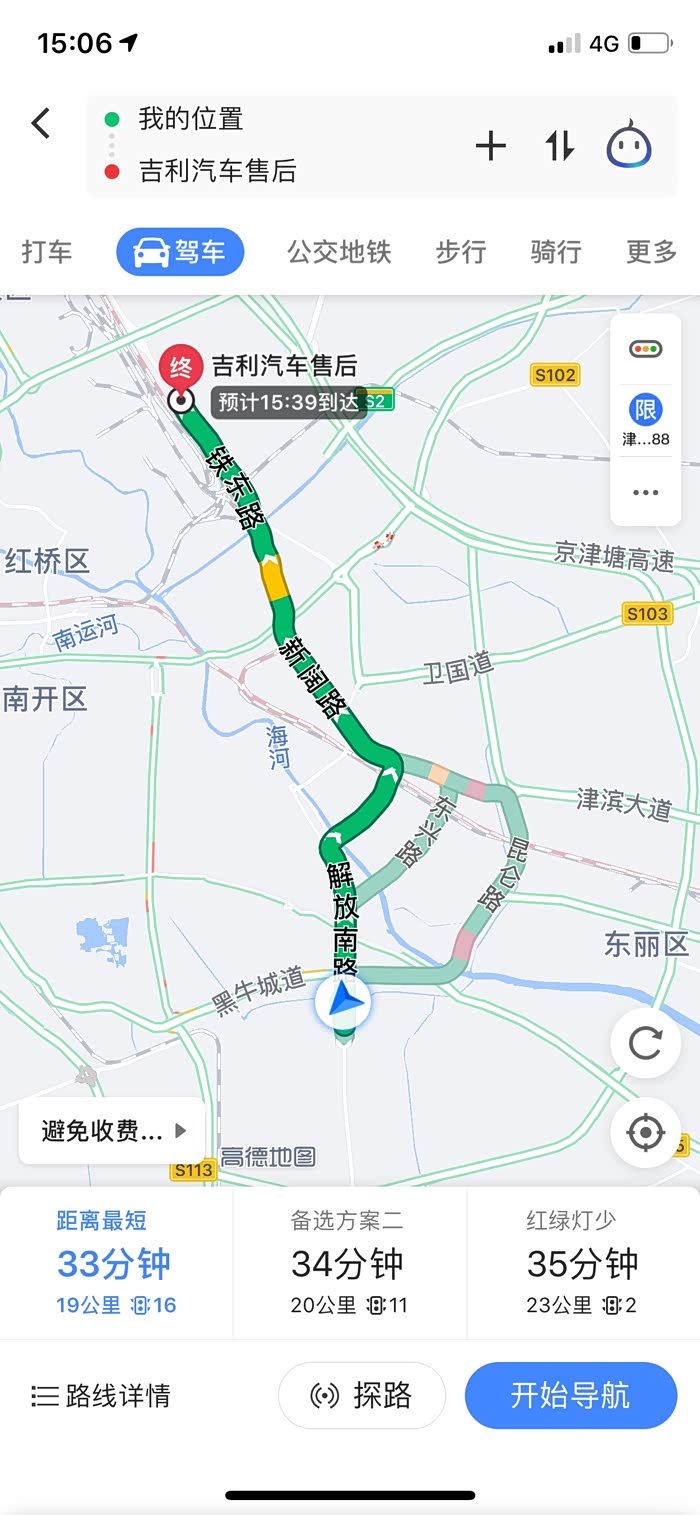Open the 限 license plate restriction setting

point(645,420)
